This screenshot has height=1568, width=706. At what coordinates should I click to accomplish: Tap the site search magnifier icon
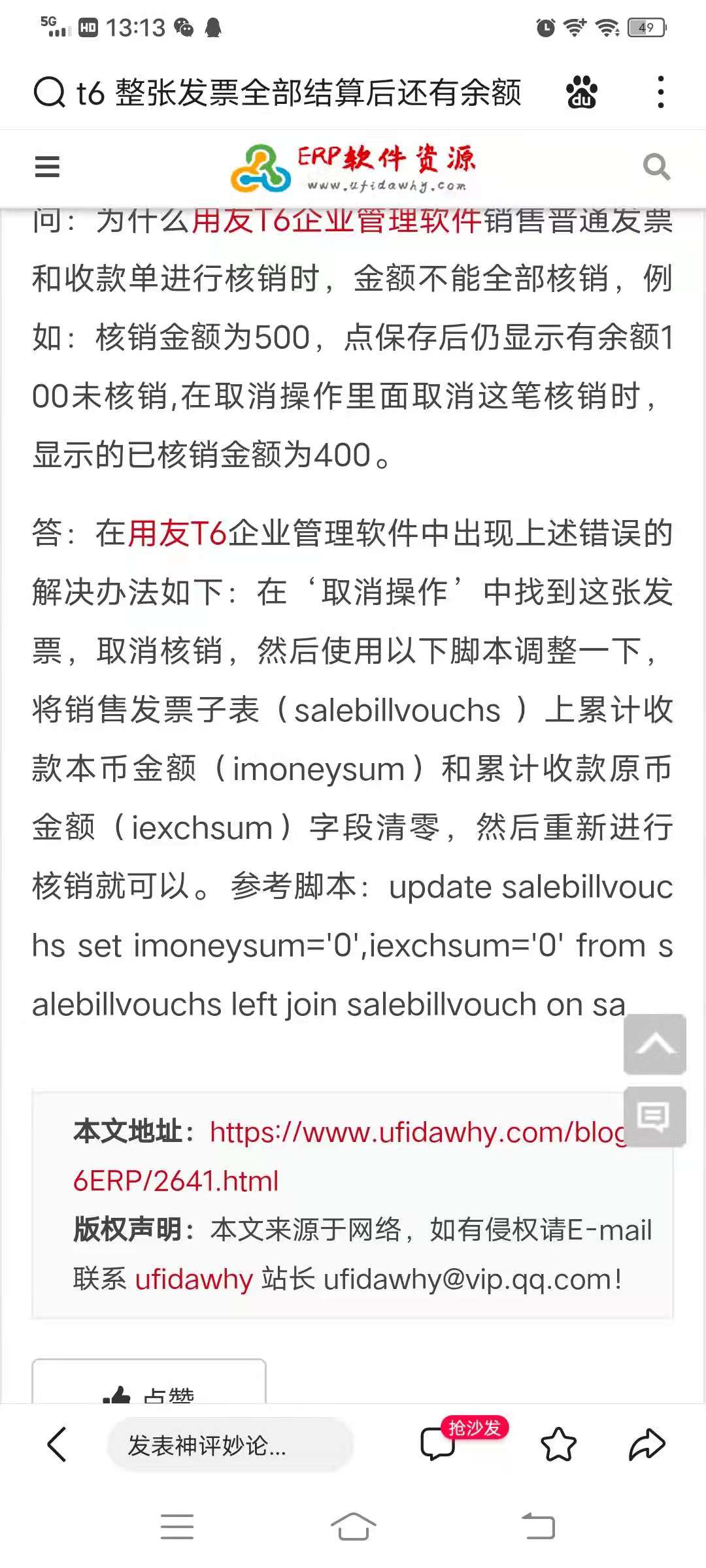pos(656,167)
